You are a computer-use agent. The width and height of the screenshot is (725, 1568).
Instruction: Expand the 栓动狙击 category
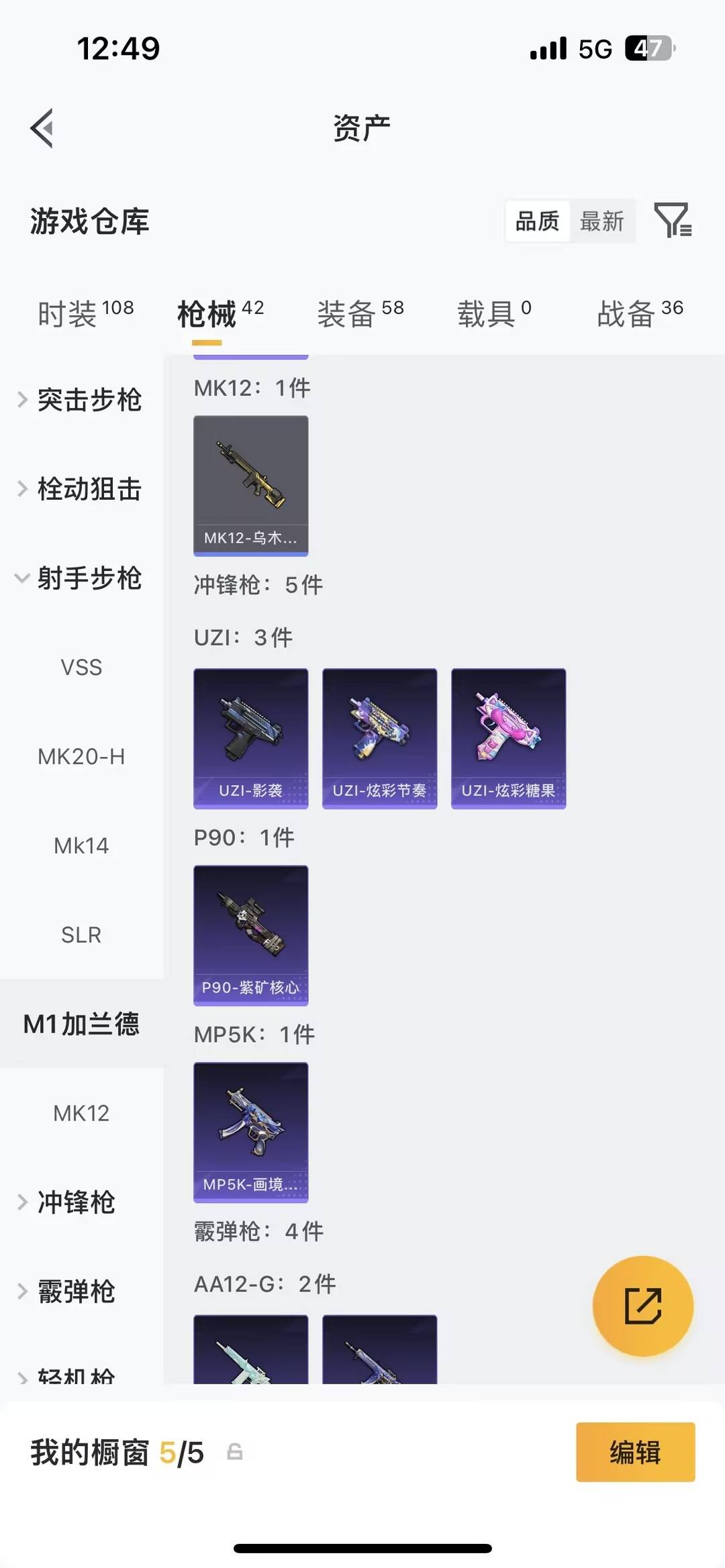pos(81,489)
